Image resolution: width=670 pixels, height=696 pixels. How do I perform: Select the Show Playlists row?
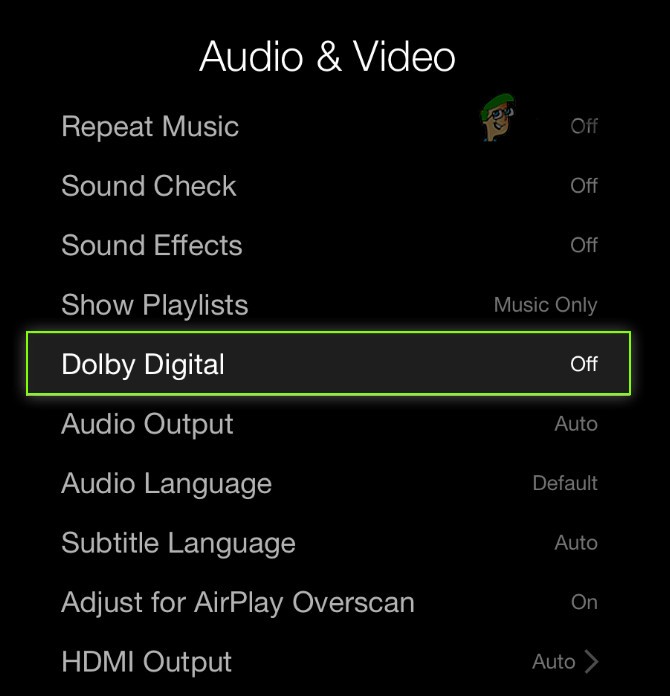pyautogui.click(x=329, y=305)
